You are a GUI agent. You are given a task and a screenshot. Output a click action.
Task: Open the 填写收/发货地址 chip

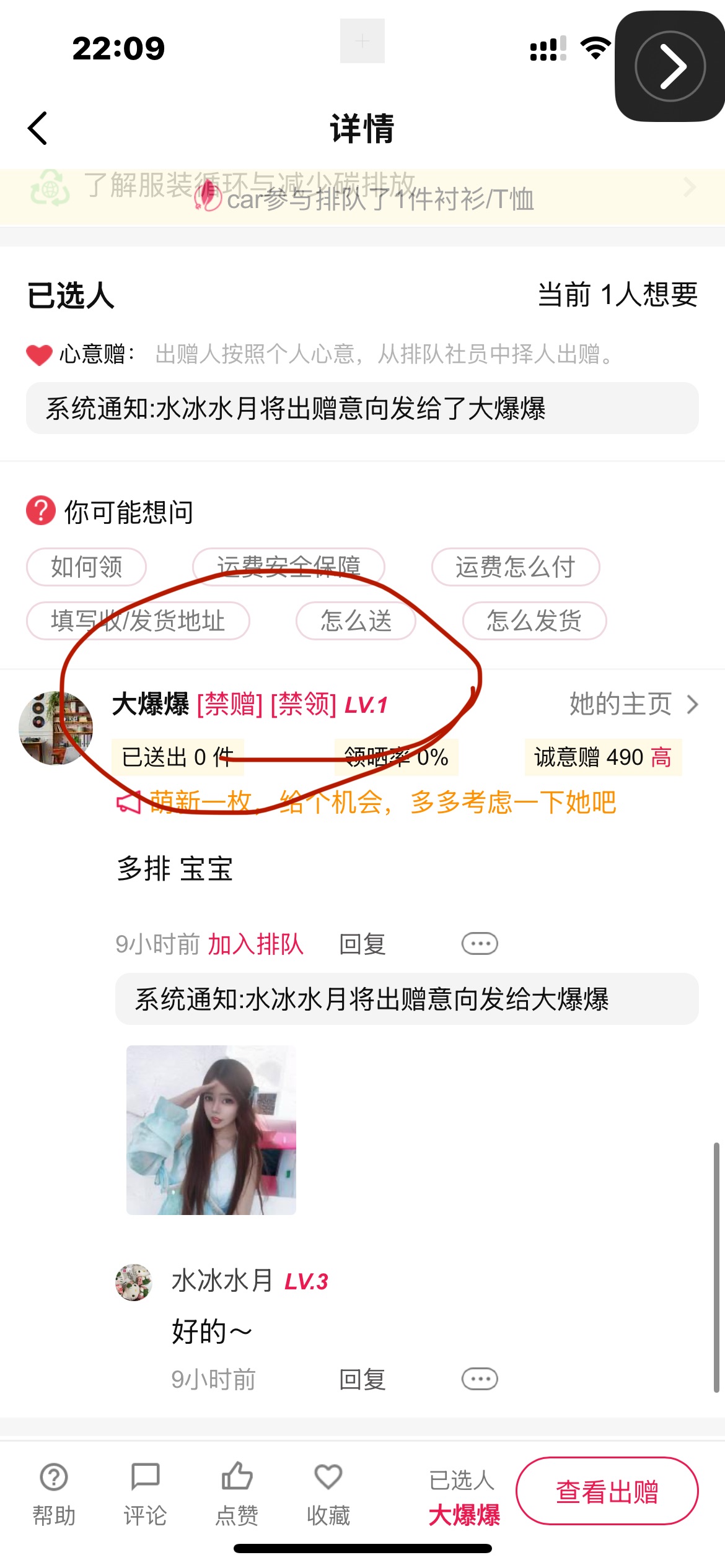[138, 621]
